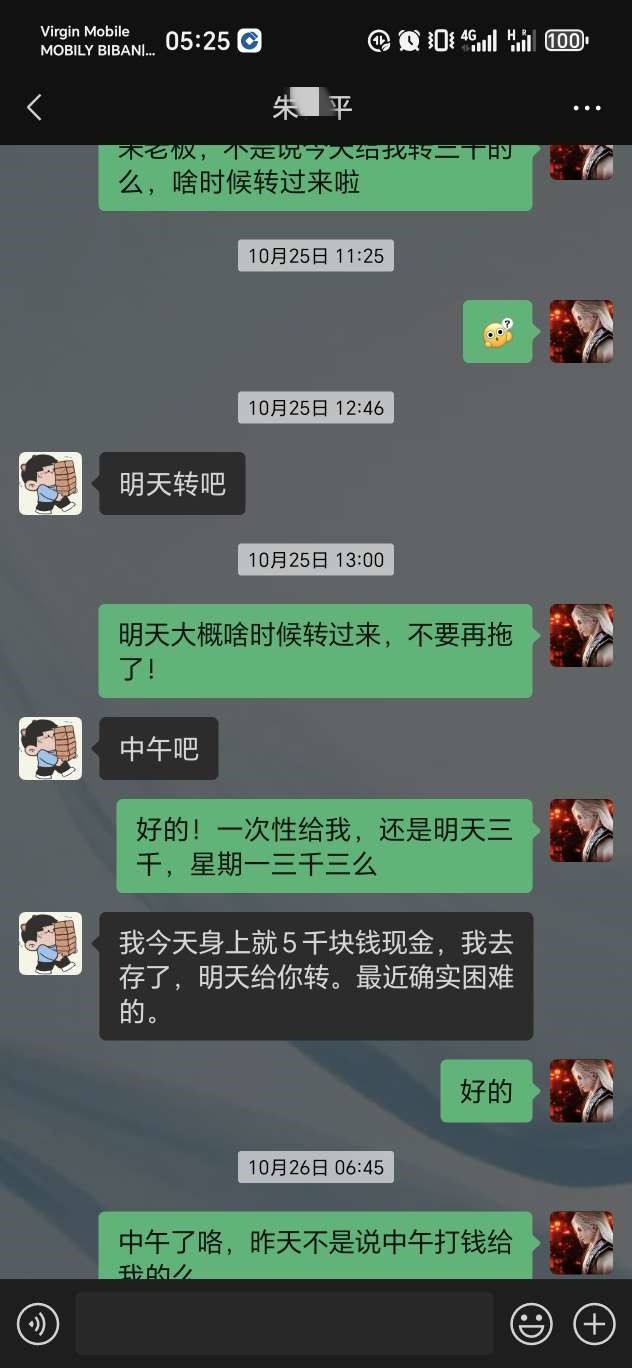
Task: Open contact avatar beside 明天转吧 message
Action: tap(50, 484)
